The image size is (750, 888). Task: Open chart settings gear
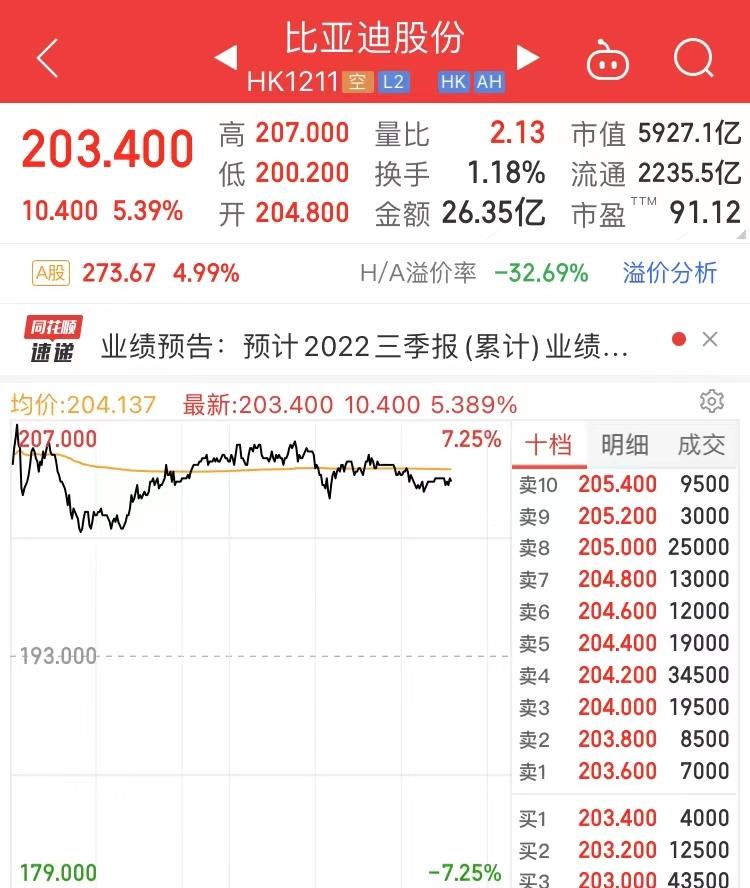point(711,402)
